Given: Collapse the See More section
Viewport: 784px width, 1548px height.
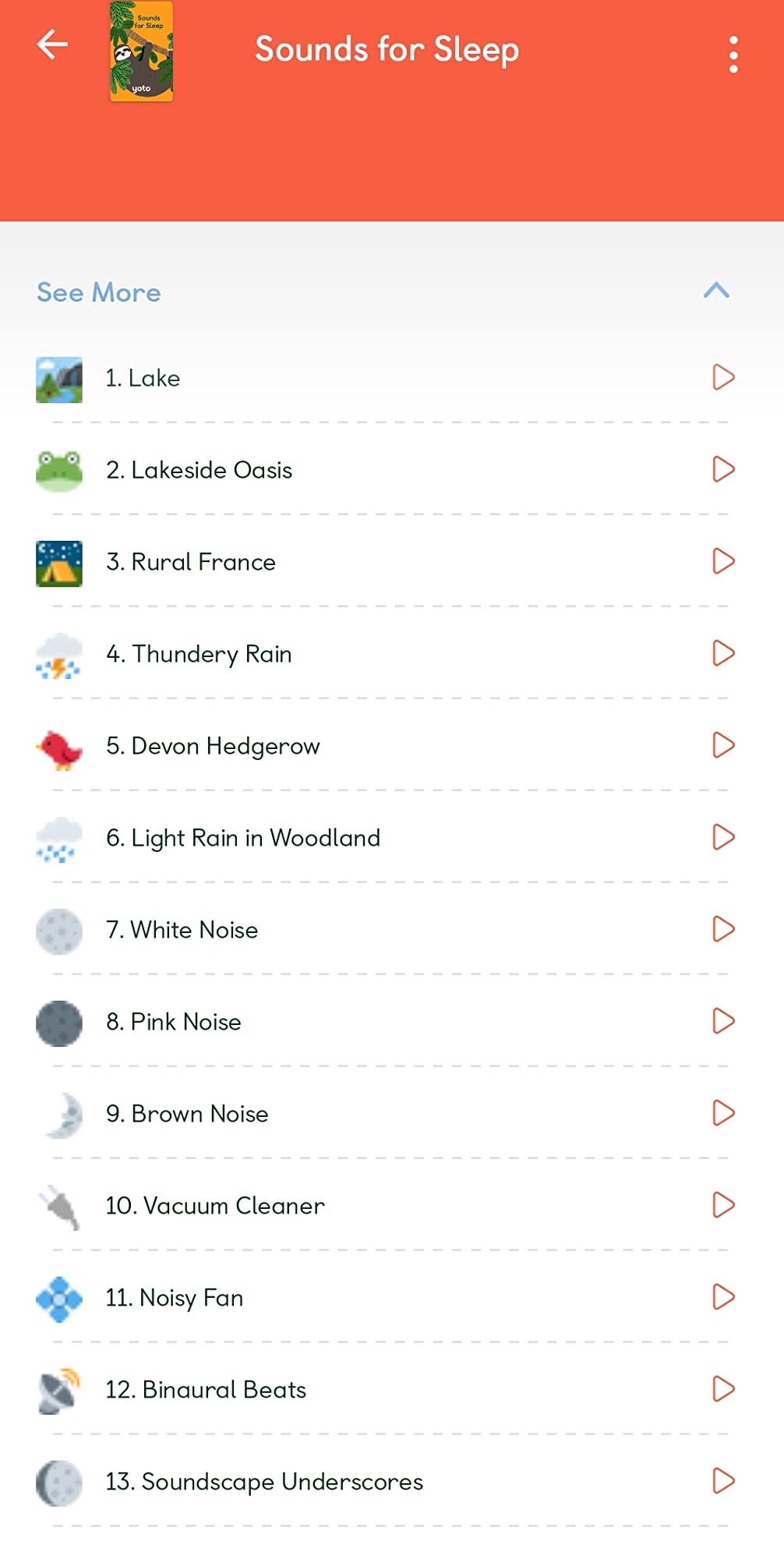Looking at the screenshot, I should [715, 291].
